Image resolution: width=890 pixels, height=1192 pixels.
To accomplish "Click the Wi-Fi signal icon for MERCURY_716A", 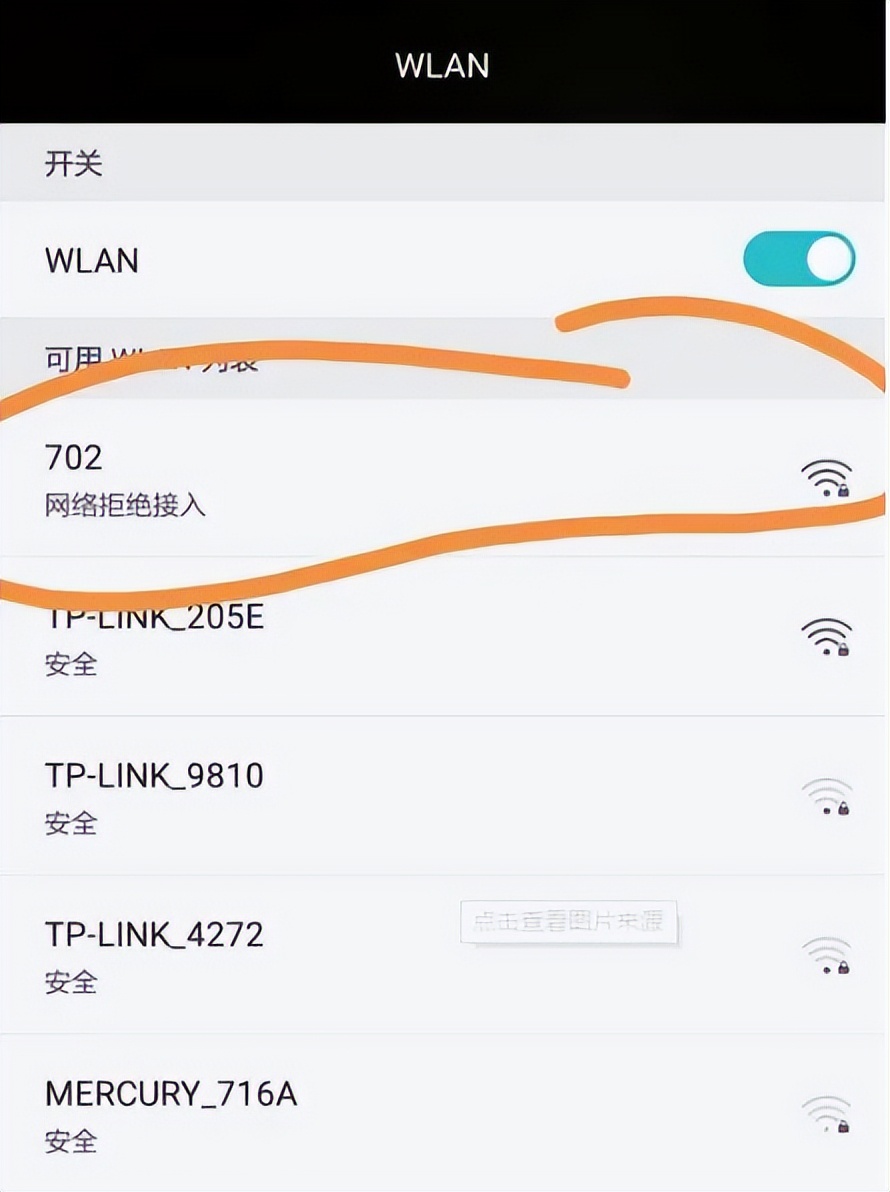I will click(824, 1113).
